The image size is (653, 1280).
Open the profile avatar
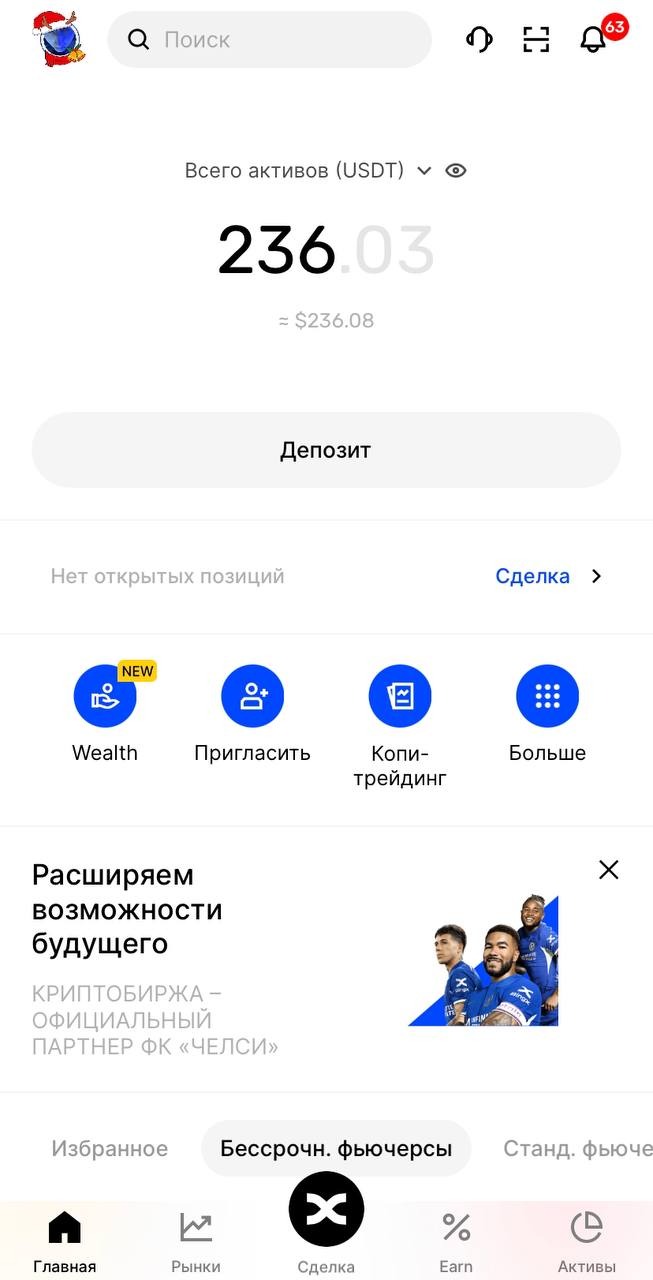point(58,40)
